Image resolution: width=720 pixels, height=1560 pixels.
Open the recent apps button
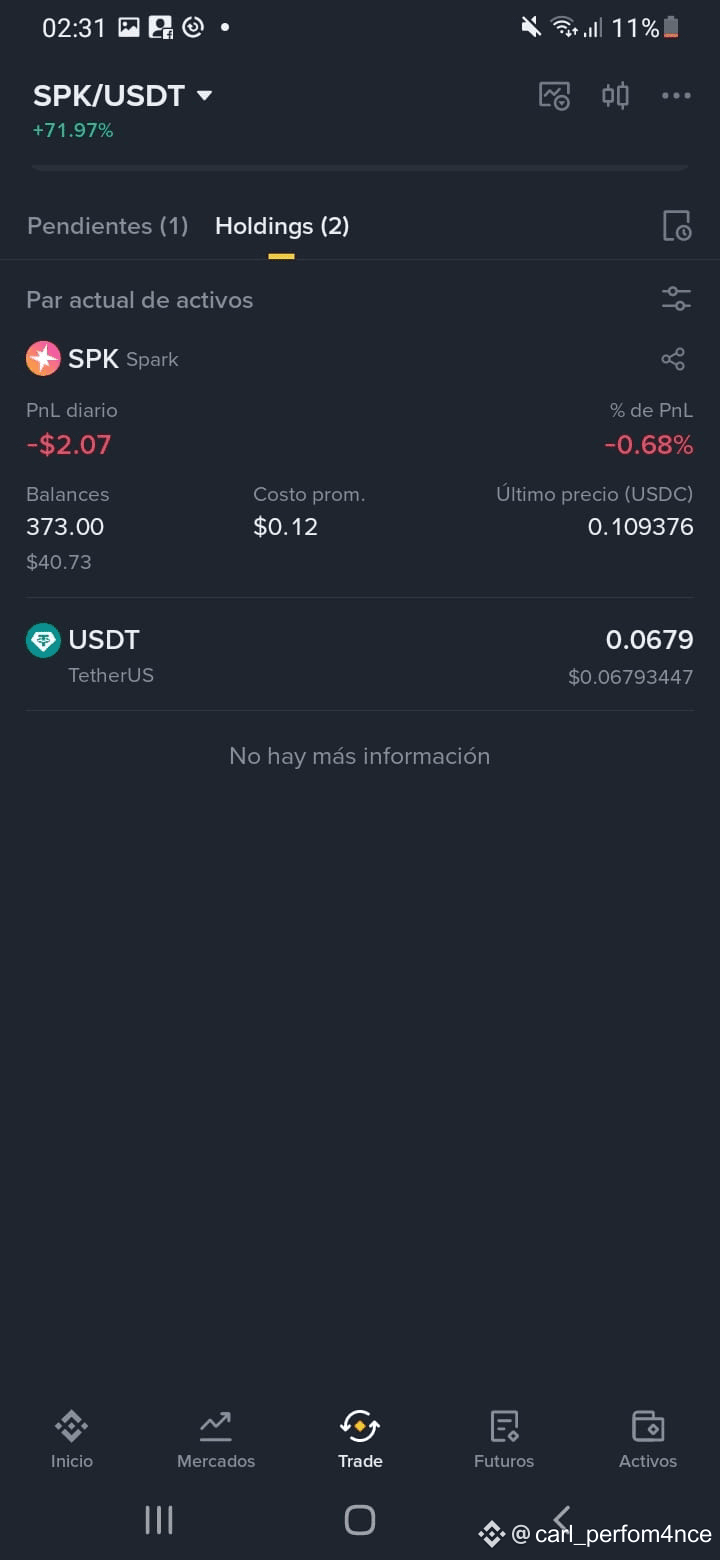pyautogui.click(x=159, y=1520)
